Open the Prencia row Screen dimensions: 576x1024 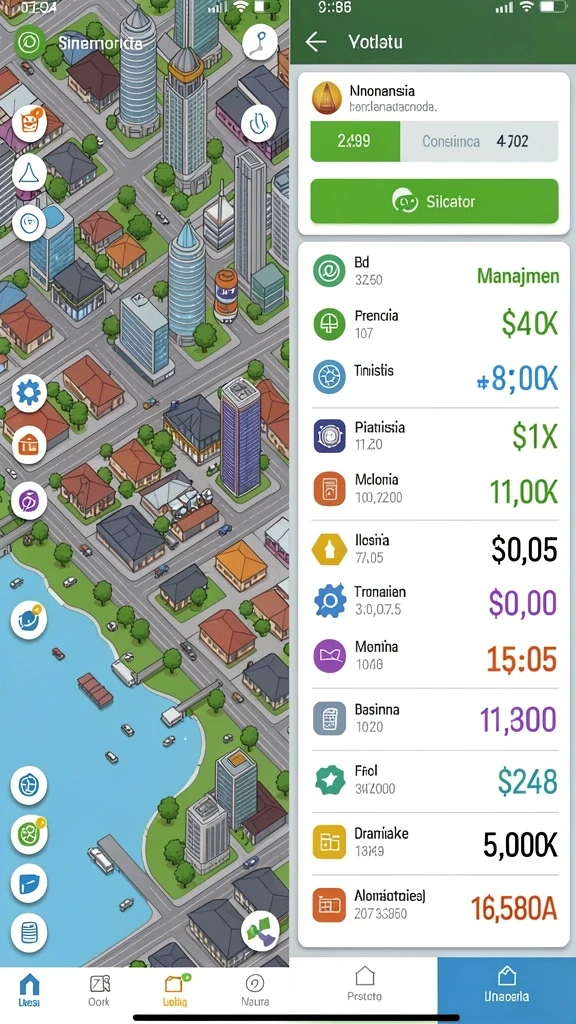tap(434, 324)
